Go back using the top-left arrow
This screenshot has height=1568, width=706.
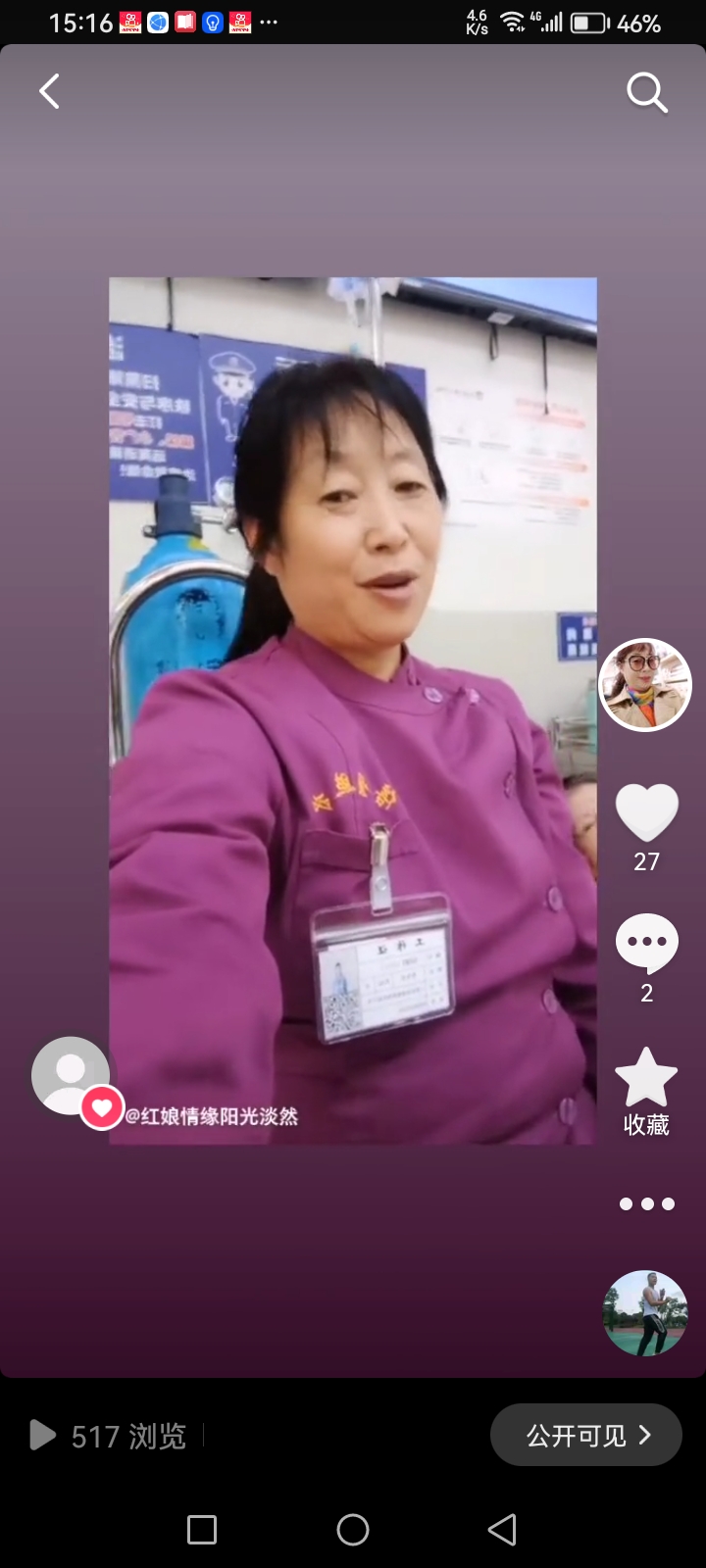(x=49, y=91)
